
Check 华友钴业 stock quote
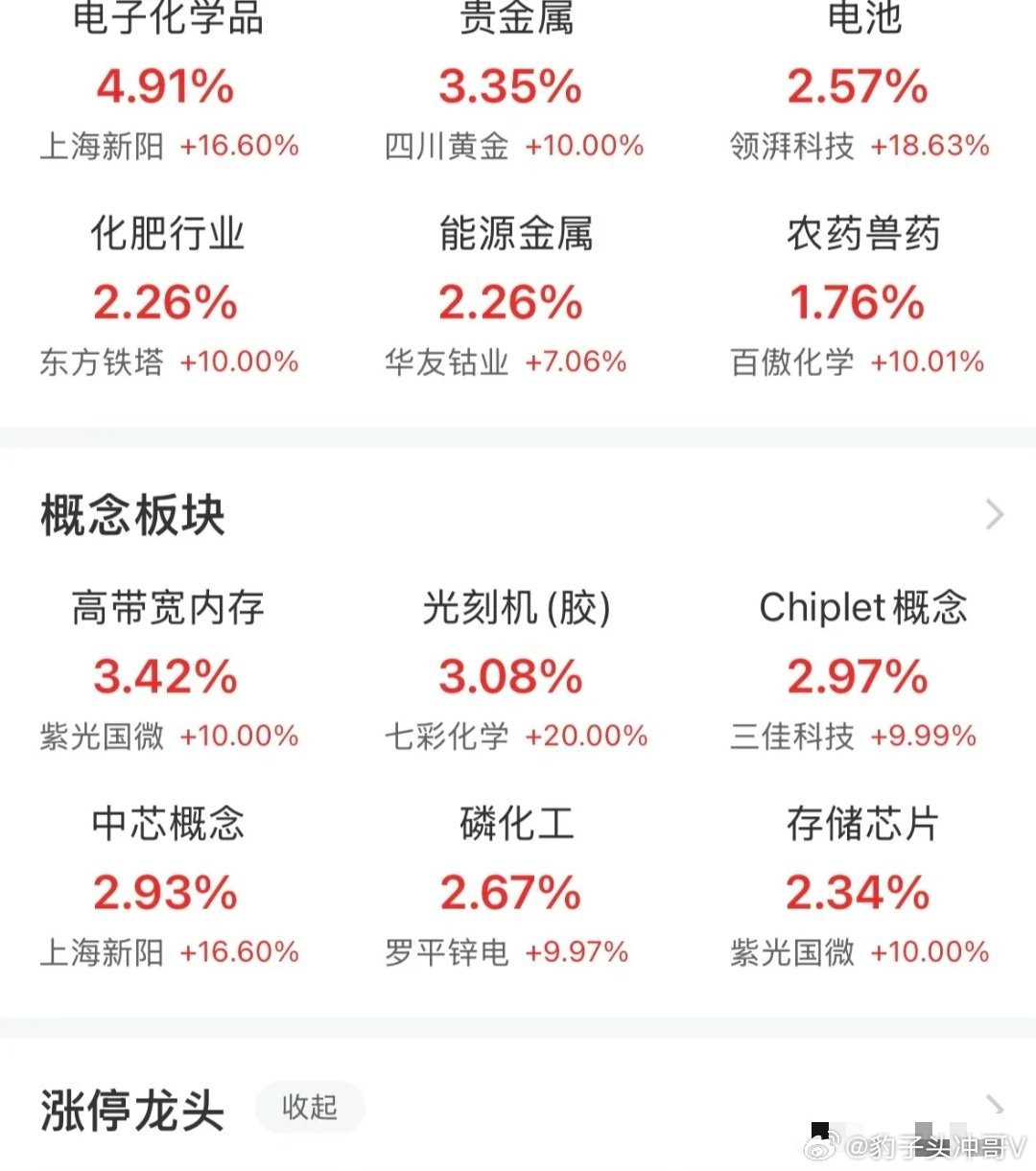446,362
